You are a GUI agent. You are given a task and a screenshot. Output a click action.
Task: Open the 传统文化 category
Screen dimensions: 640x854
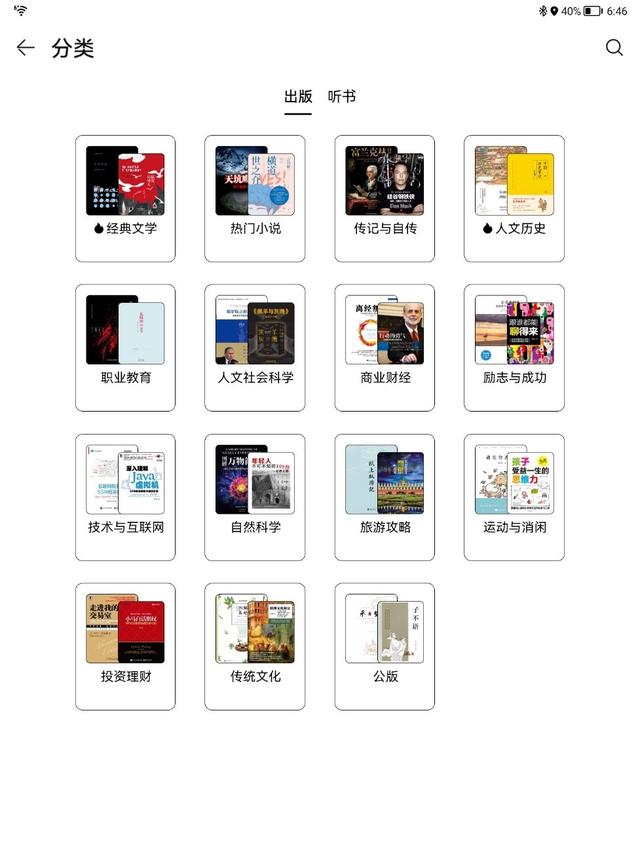click(x=255, y=646)
